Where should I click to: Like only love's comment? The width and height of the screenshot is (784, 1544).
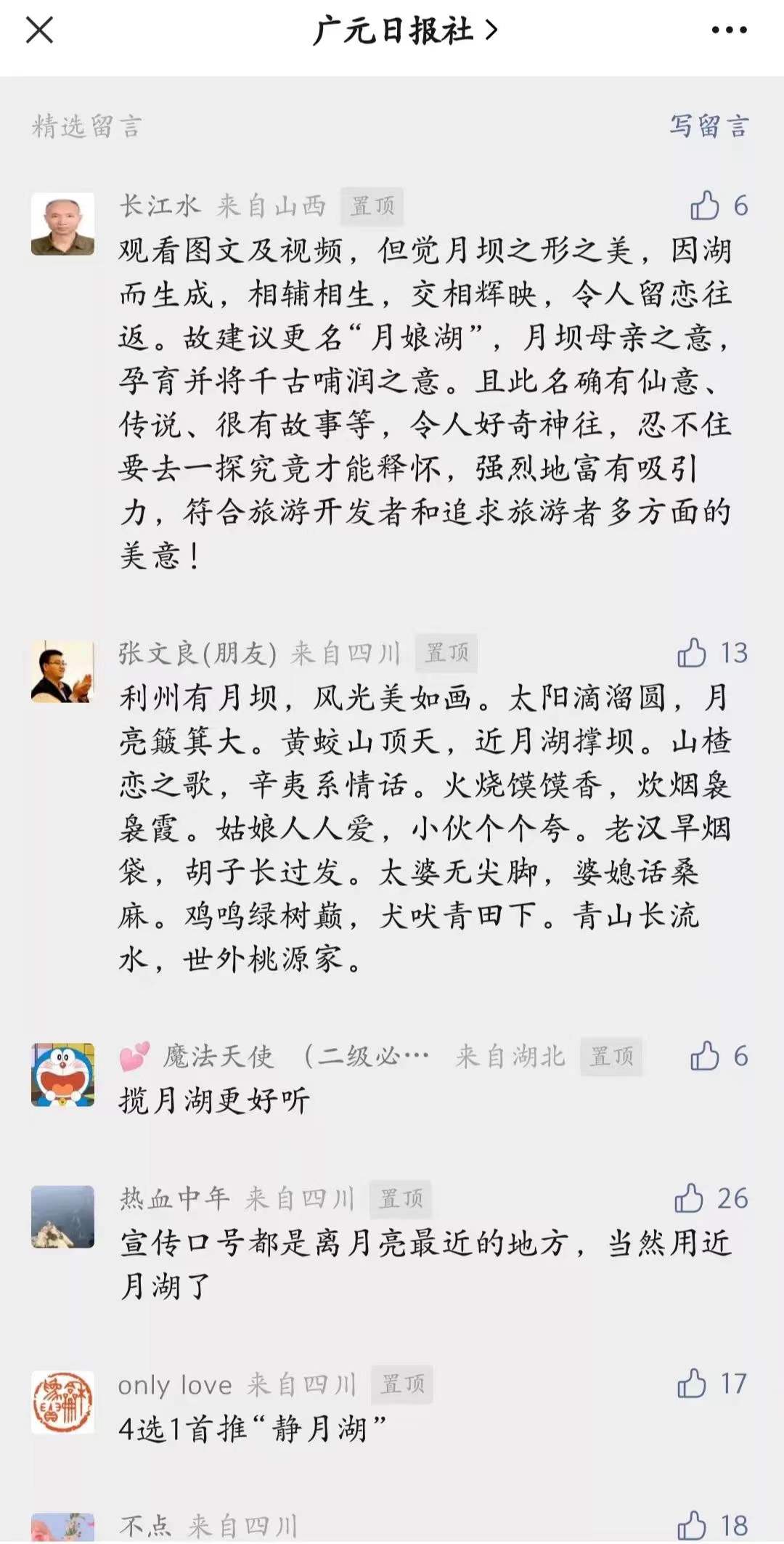point(692,1383)
